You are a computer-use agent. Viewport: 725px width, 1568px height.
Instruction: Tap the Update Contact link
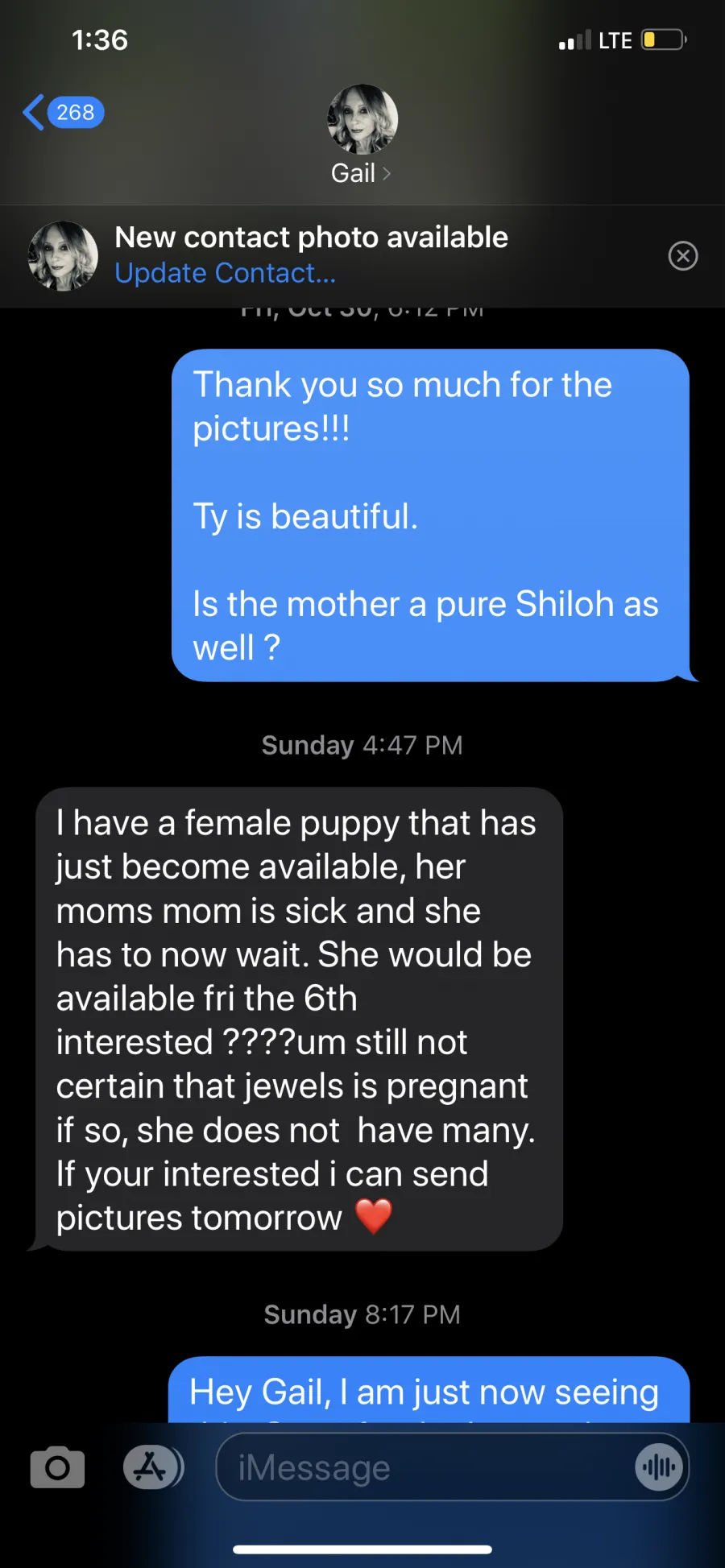click(x=225, y=273)
